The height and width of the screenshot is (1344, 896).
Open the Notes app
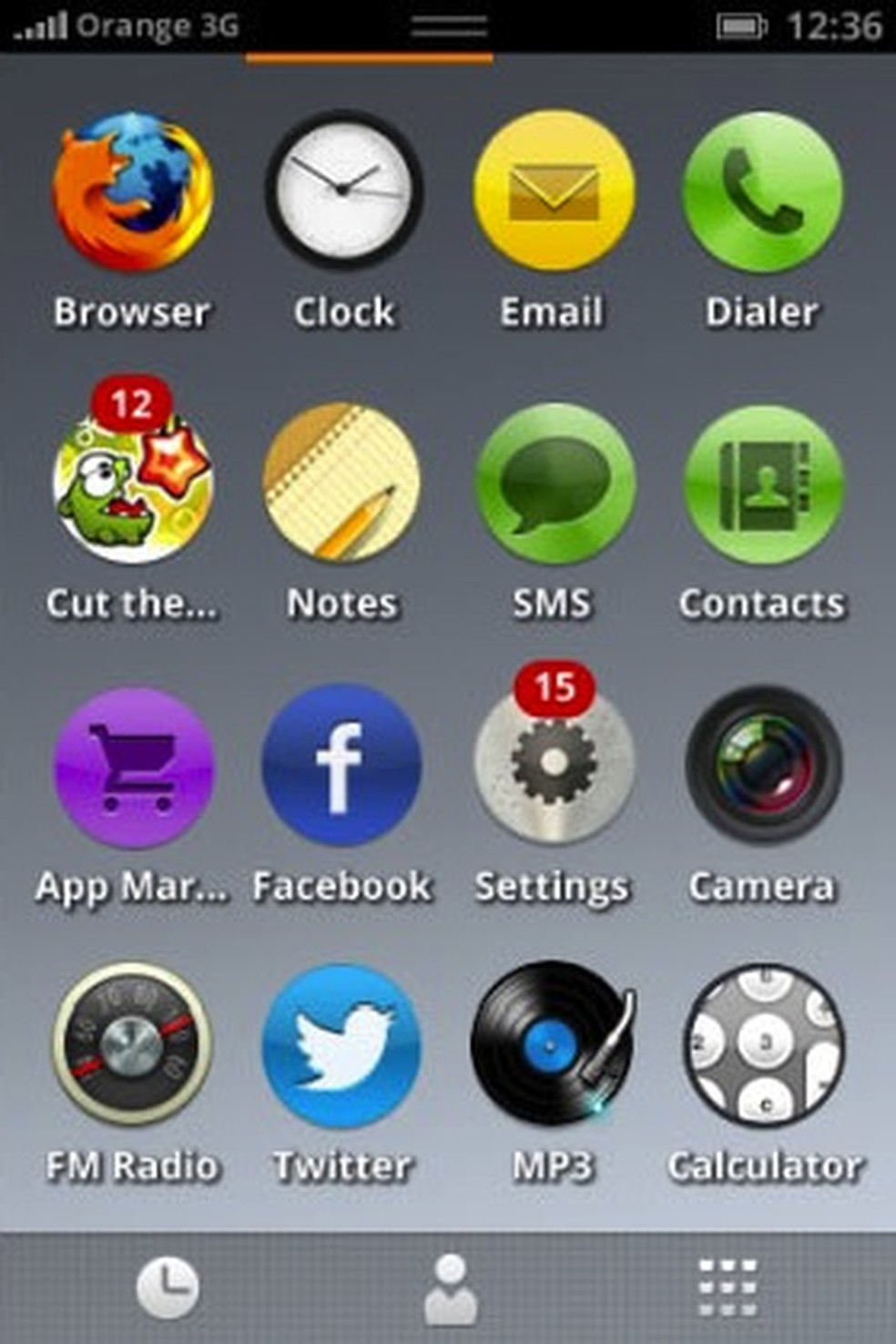342,483
